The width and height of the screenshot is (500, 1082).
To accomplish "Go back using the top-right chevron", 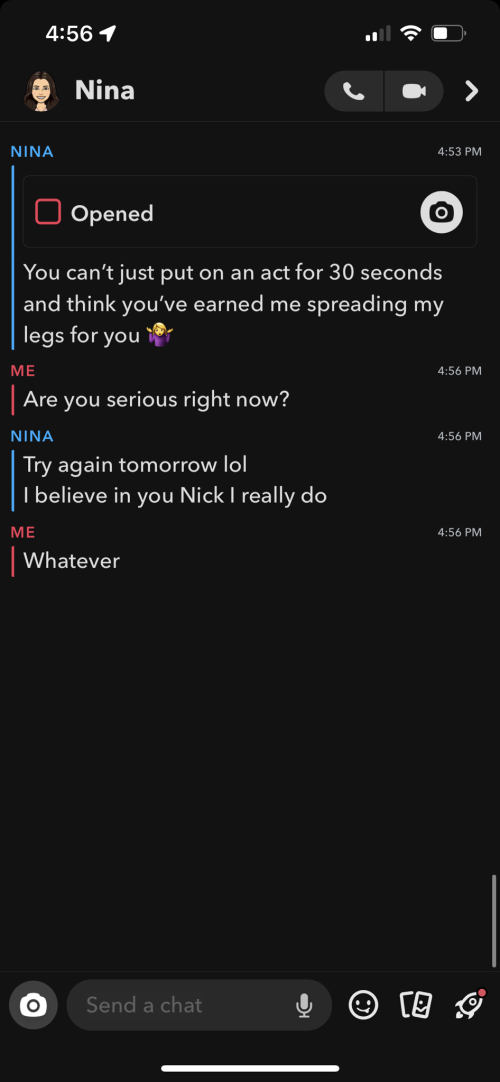I will [472, 91].
